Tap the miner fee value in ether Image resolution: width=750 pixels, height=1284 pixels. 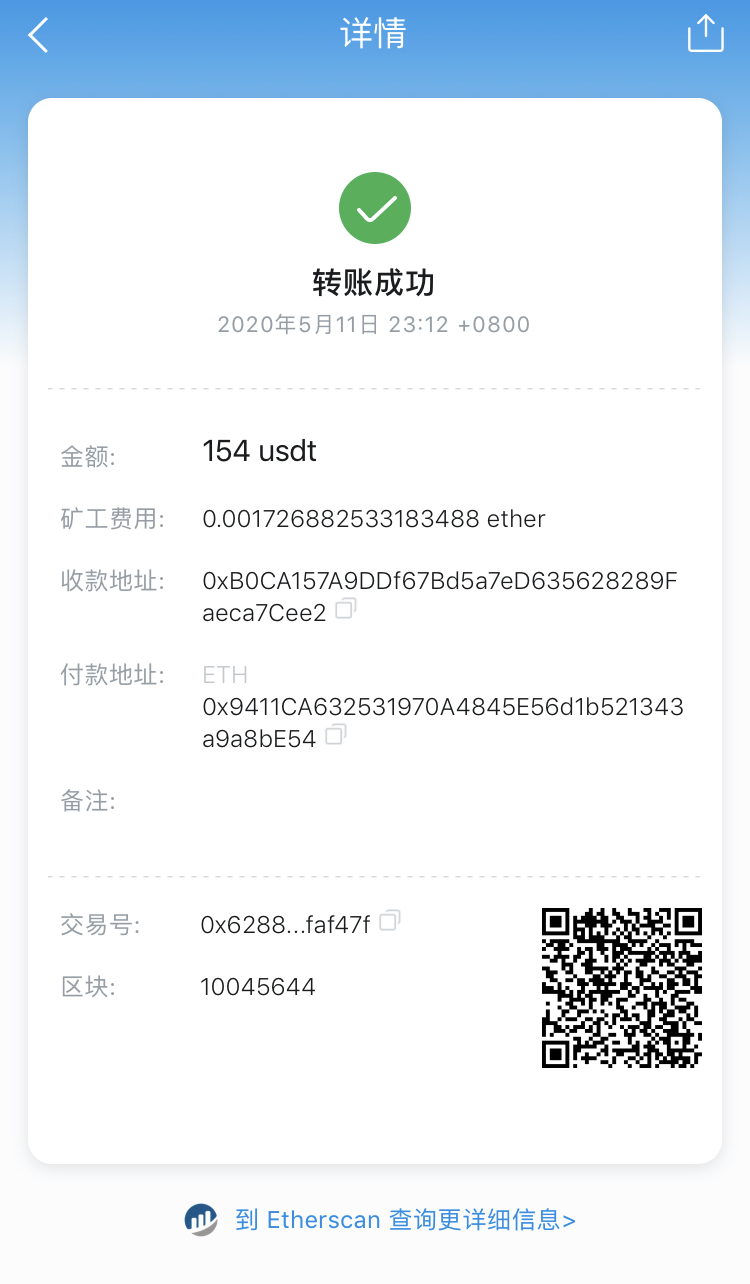tap(373, 519)
